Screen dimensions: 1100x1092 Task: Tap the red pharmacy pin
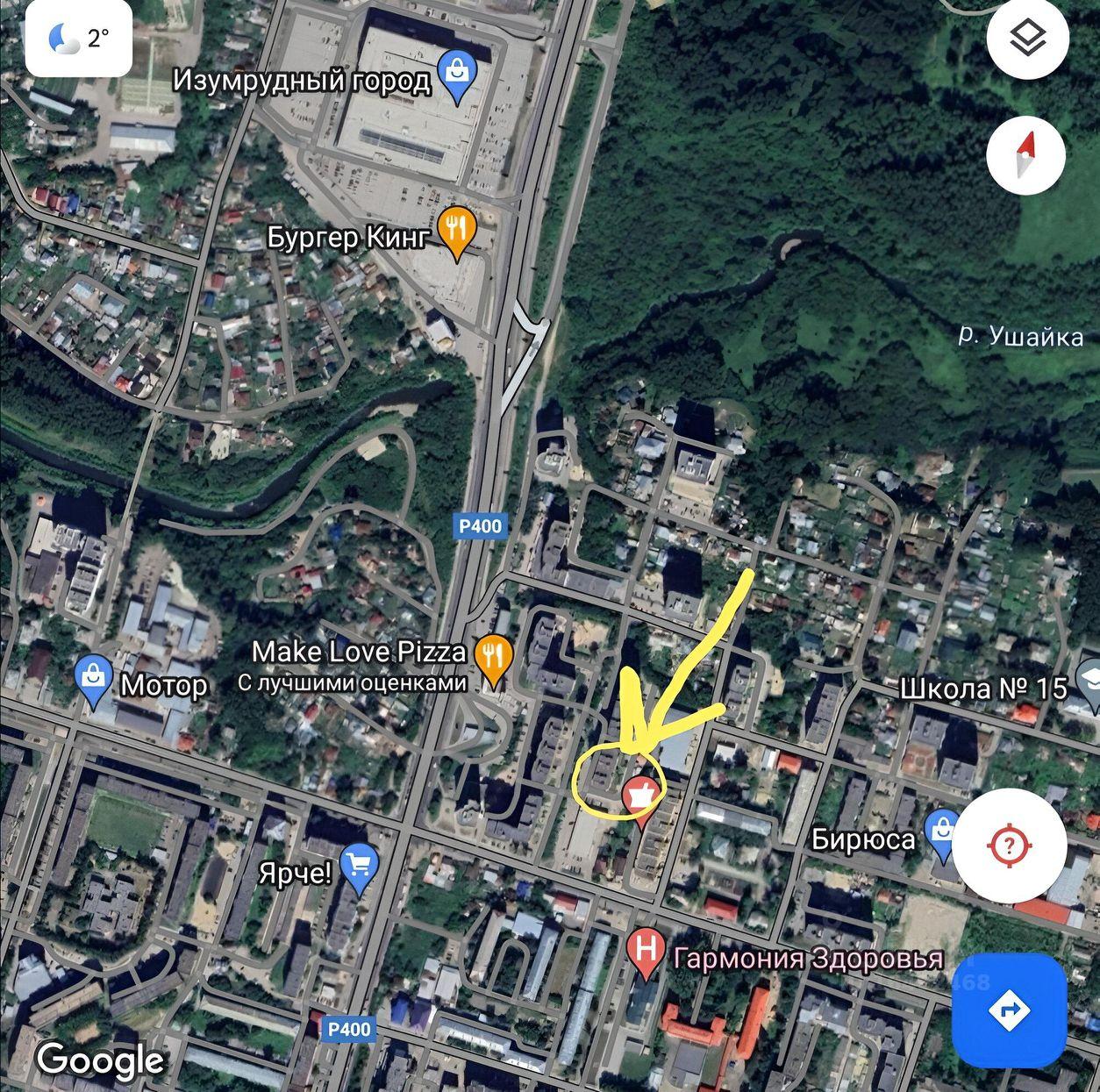tap(641, 796)
